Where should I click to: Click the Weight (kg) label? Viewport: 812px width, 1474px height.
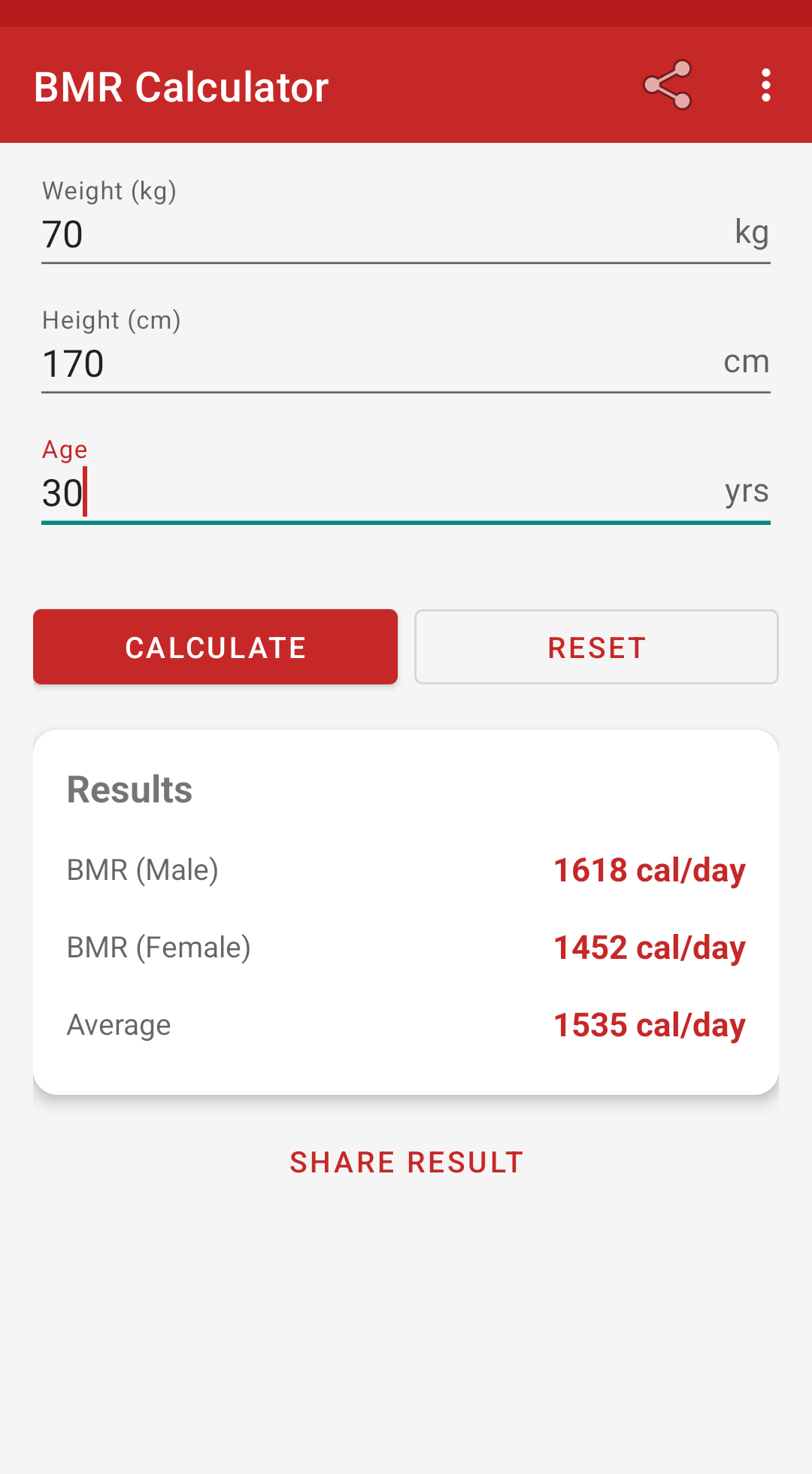click(110, 190)
